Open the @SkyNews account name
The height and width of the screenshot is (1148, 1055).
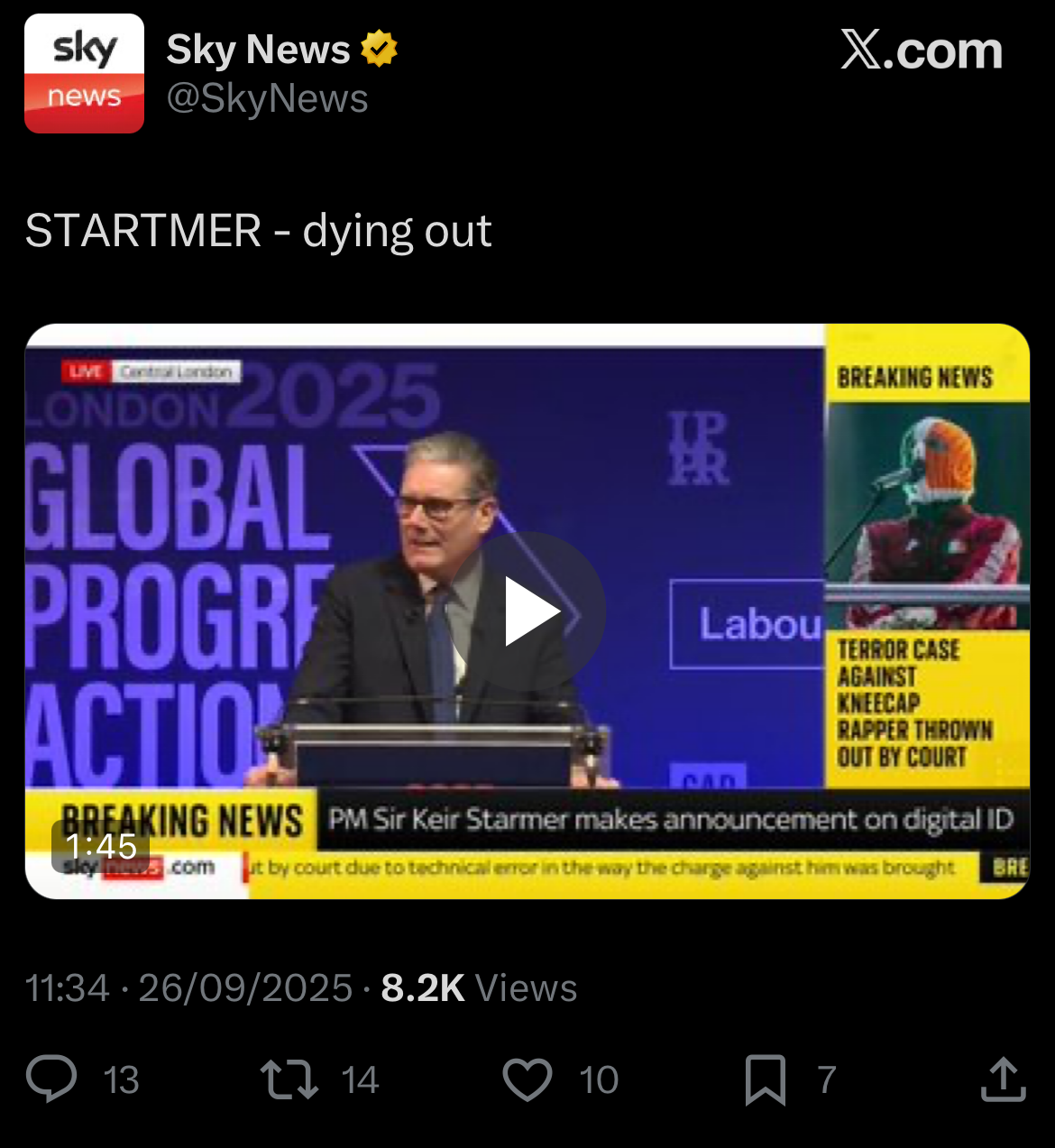click(x=267, y=98)
